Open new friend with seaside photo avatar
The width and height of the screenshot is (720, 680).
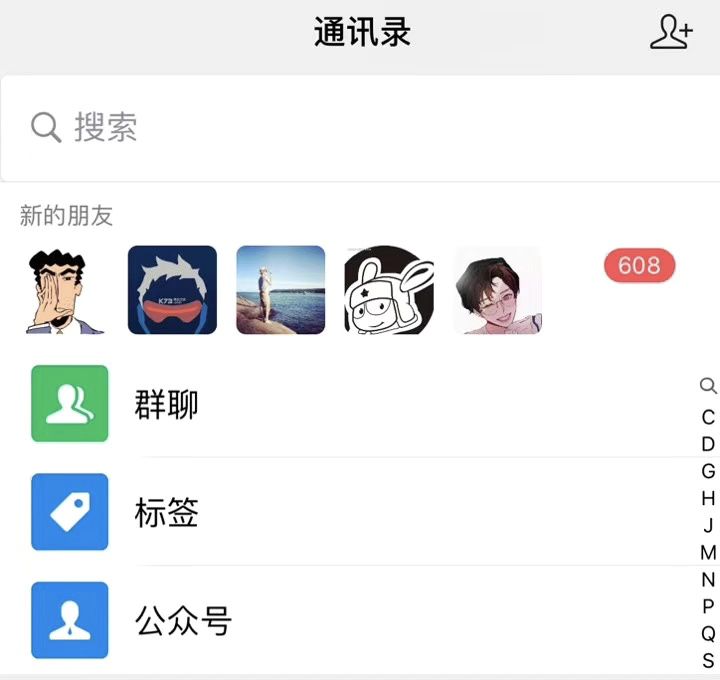coord(281,290)
